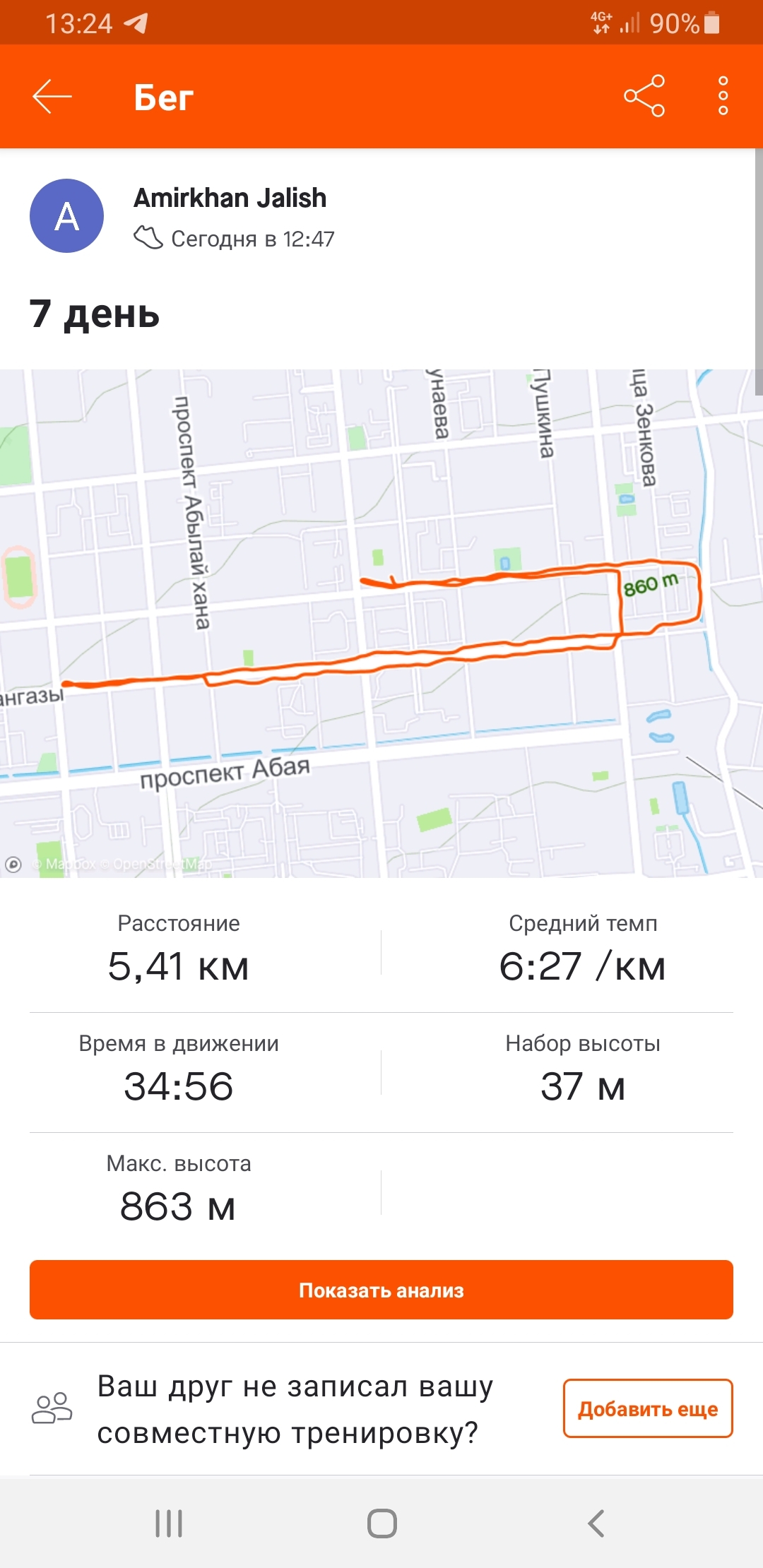The width and height of the screenshot is (763, 1568).
Task: Share this run activity
Action: tap(644, 96)
